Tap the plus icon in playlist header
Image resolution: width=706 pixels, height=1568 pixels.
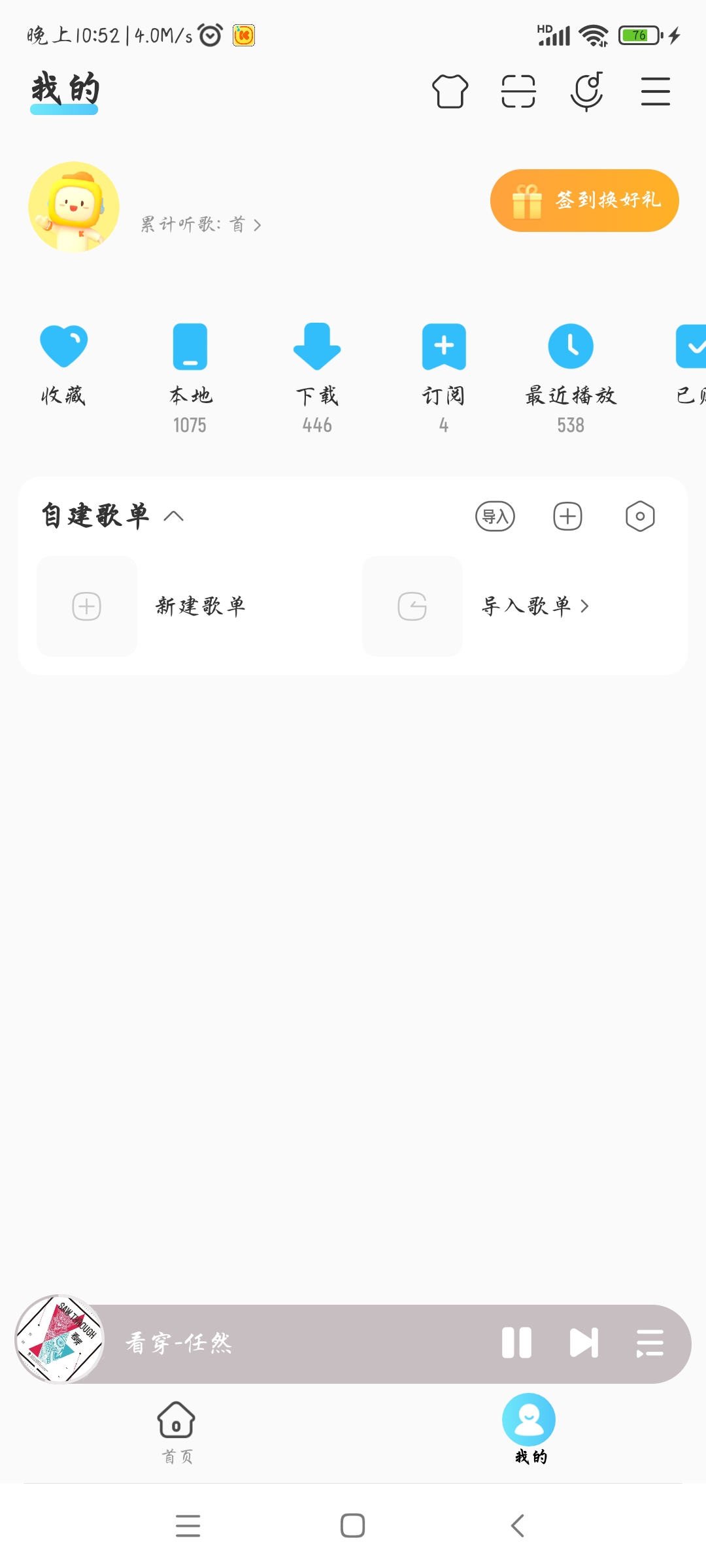567,517
